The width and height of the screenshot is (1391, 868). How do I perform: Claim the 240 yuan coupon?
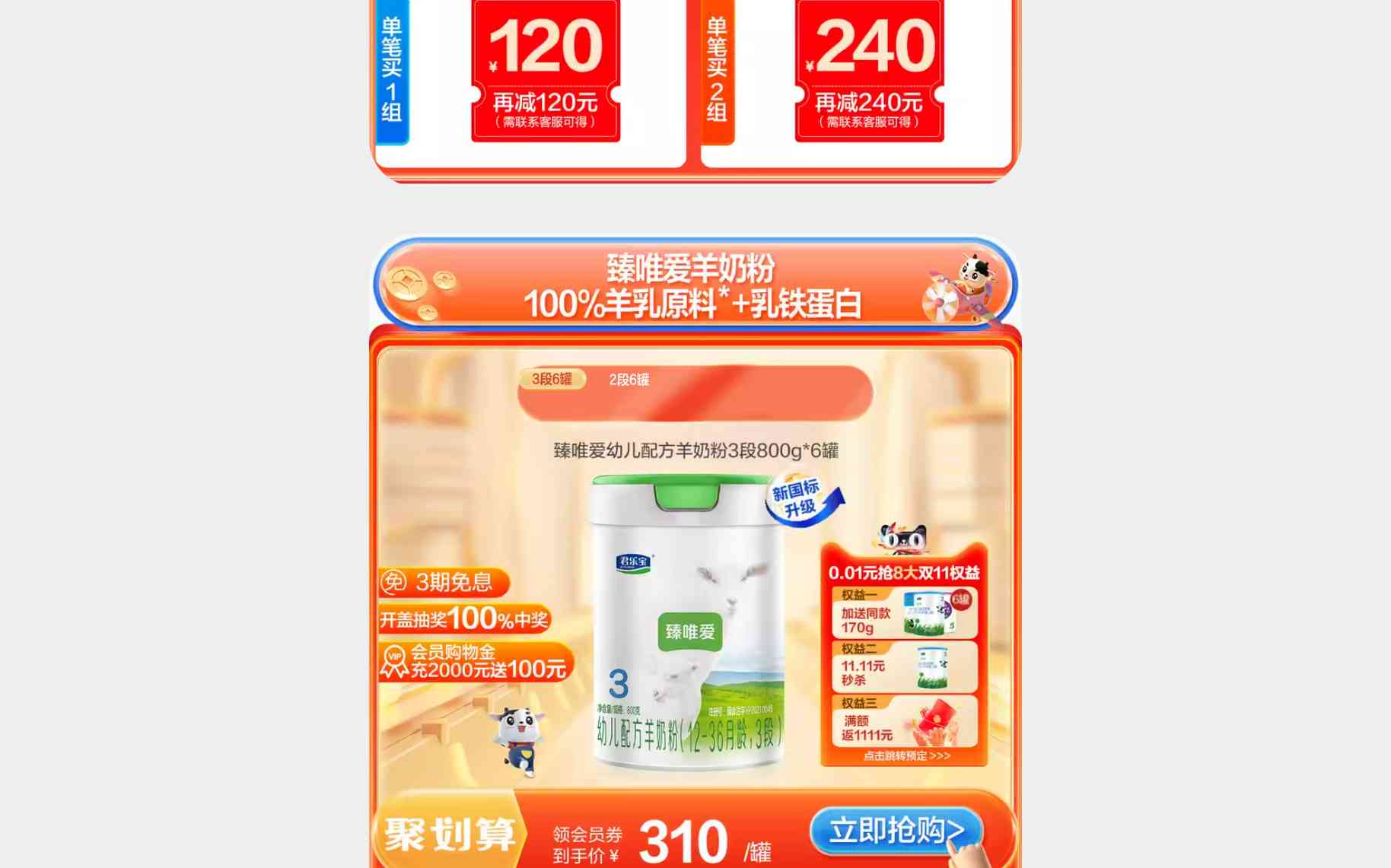click(x=869, y=71)
